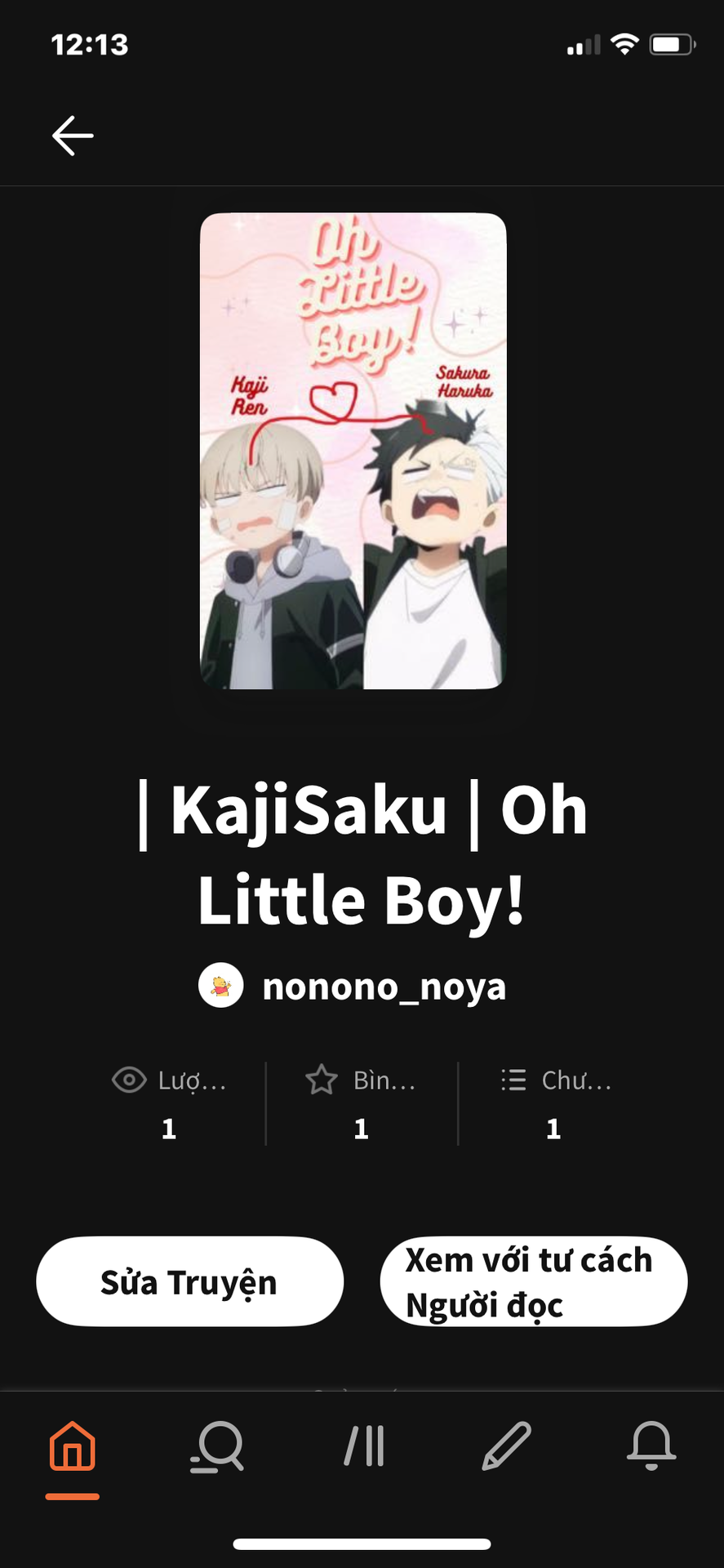The image size is (724, 1568).
Task: Open the Search tab
Action: coord(217,1446)
